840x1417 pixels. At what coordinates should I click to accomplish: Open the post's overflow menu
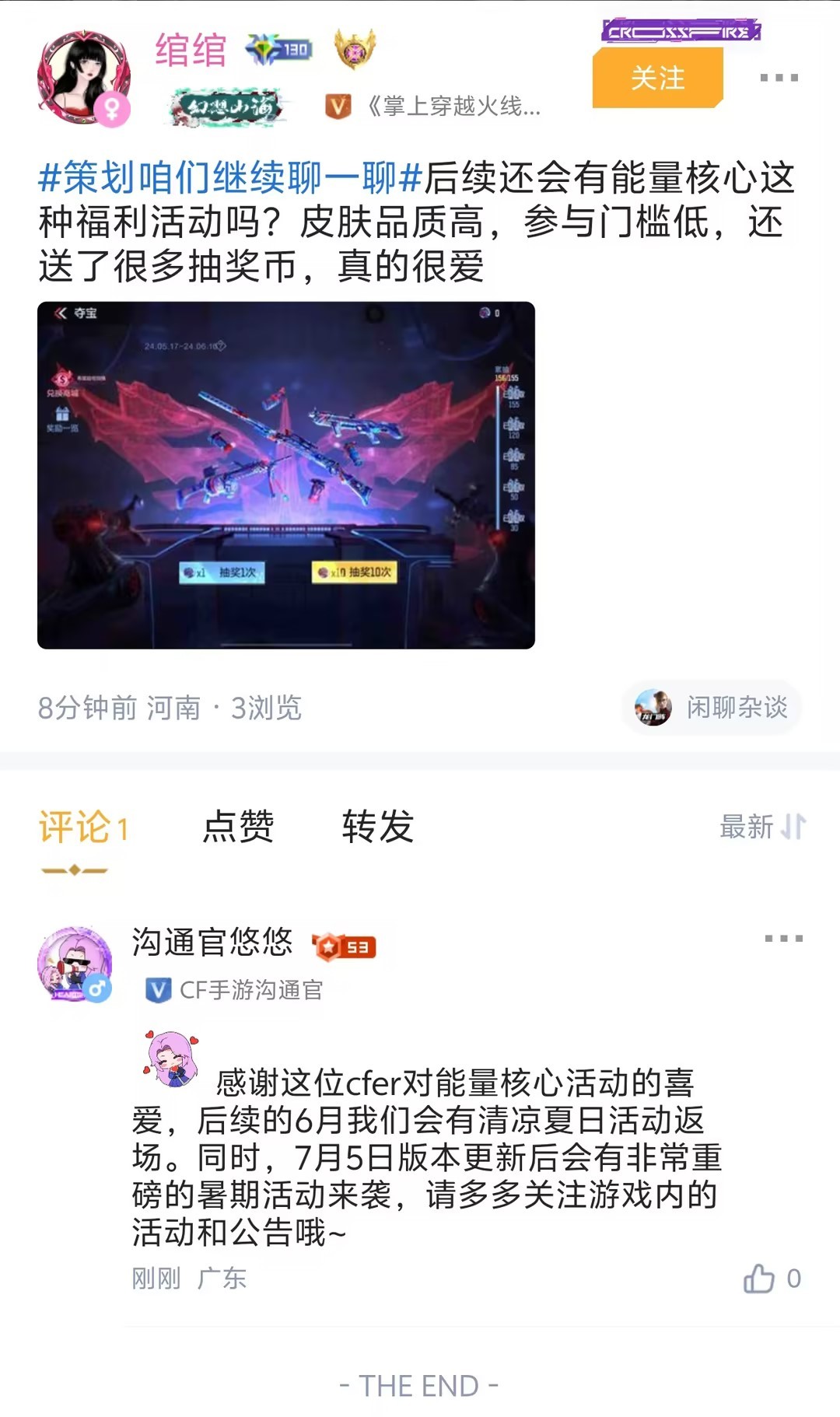pos(779,78)
